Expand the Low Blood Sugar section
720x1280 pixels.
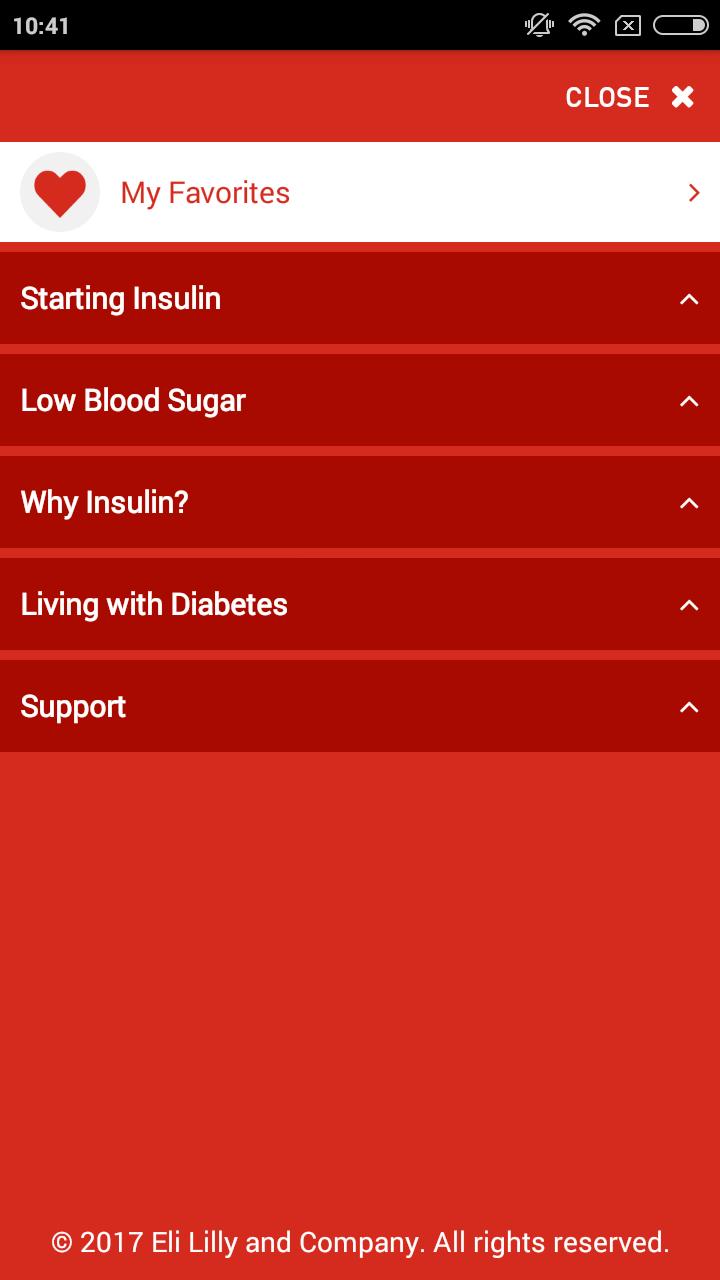tap(360, 400)
